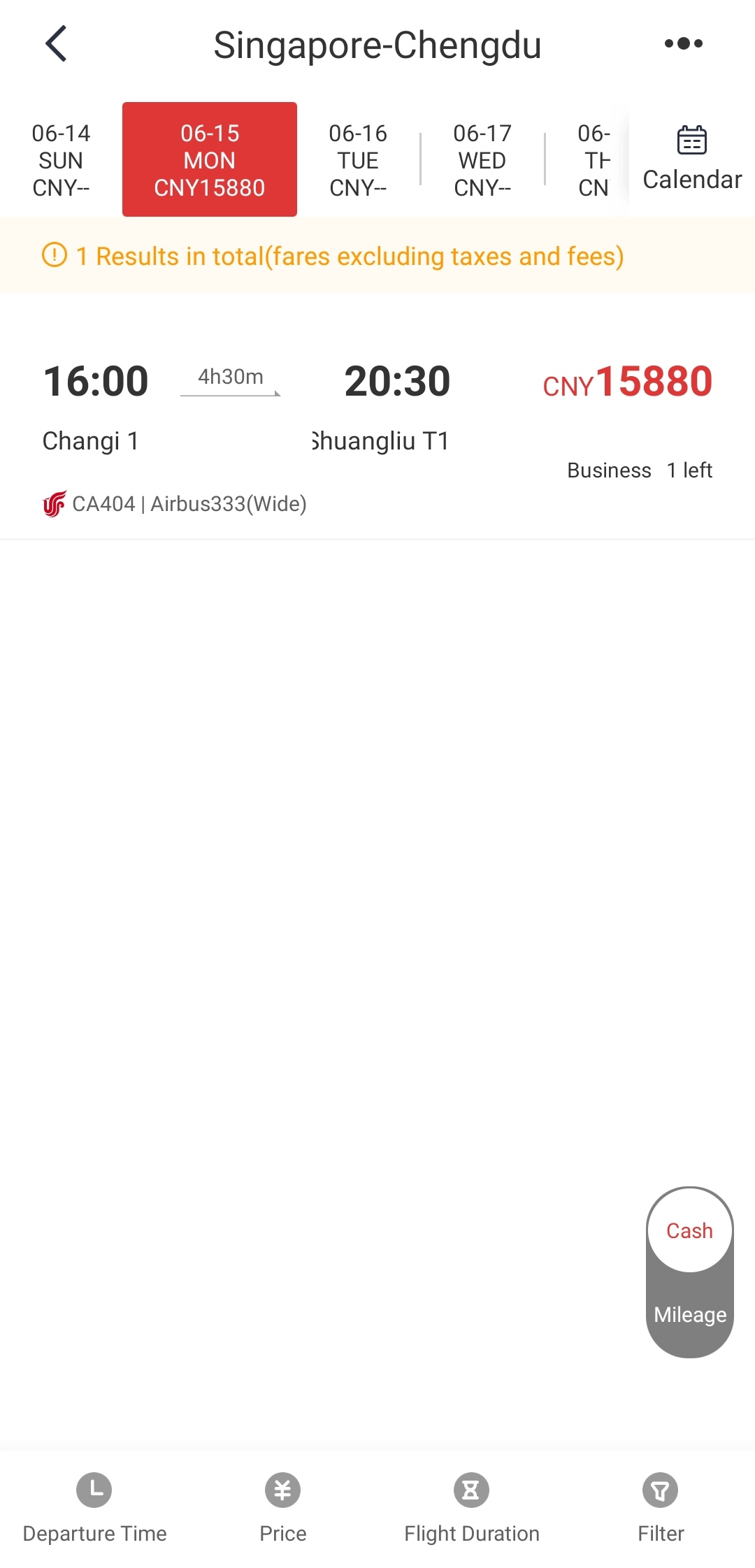
Task: Switch fare display to Mileage
Action: coord(690,1314)
